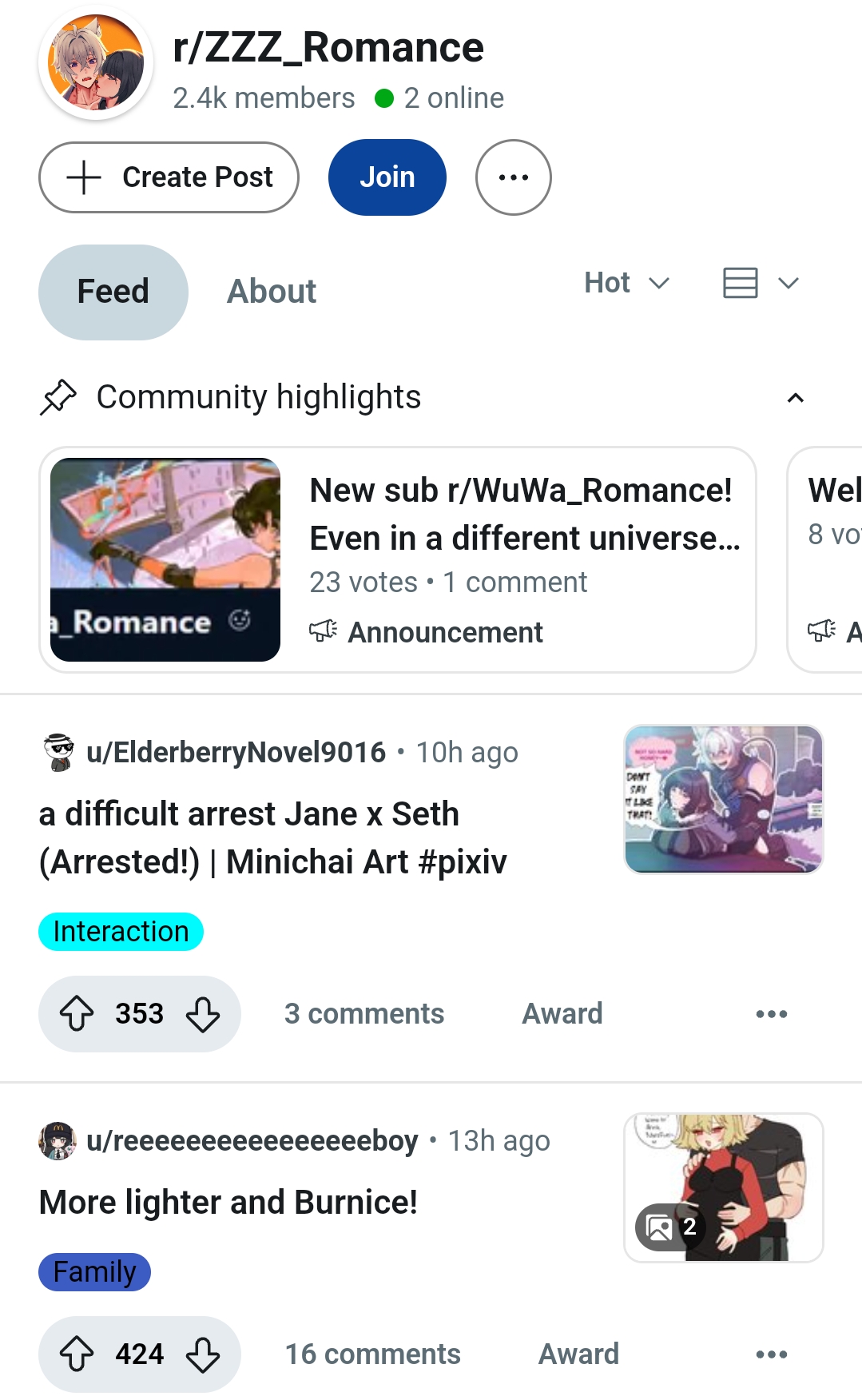The width and height of the screenshot is (862, 1400).
Task: Filter by the Interaction flair
Action: click(121, 932)
